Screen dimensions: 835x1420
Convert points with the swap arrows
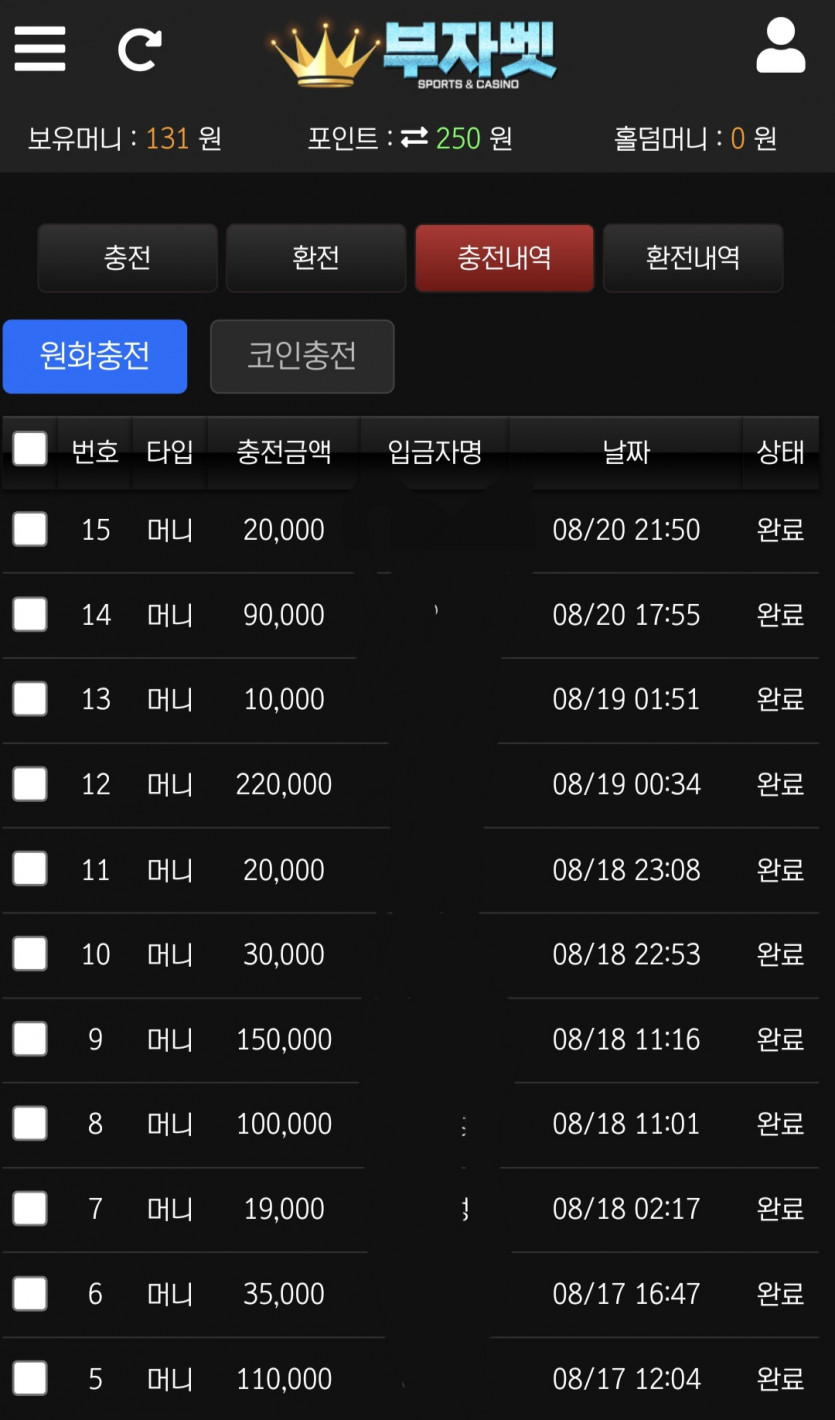coord(414,138)
